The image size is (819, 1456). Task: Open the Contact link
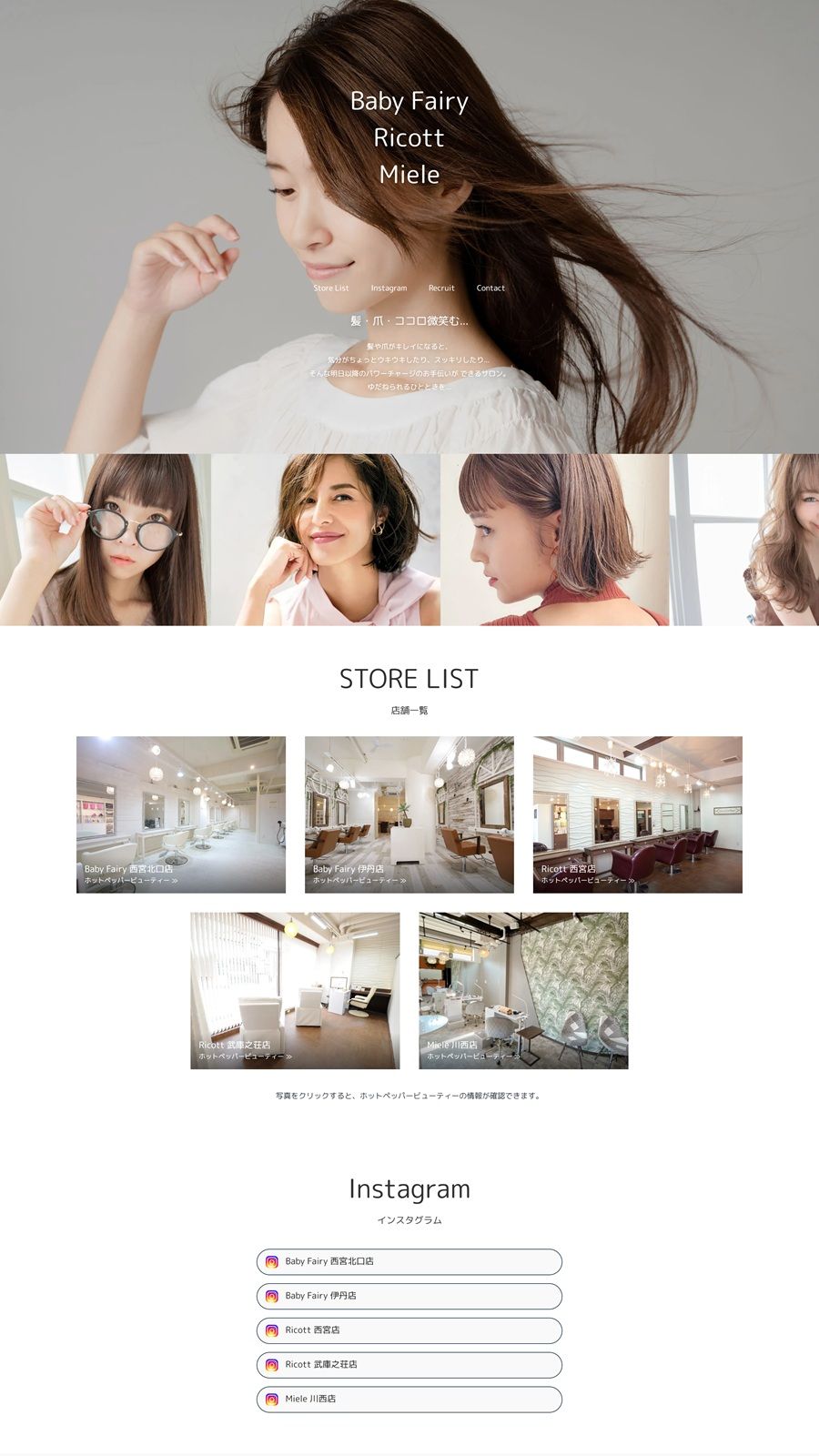click(490, 288)
